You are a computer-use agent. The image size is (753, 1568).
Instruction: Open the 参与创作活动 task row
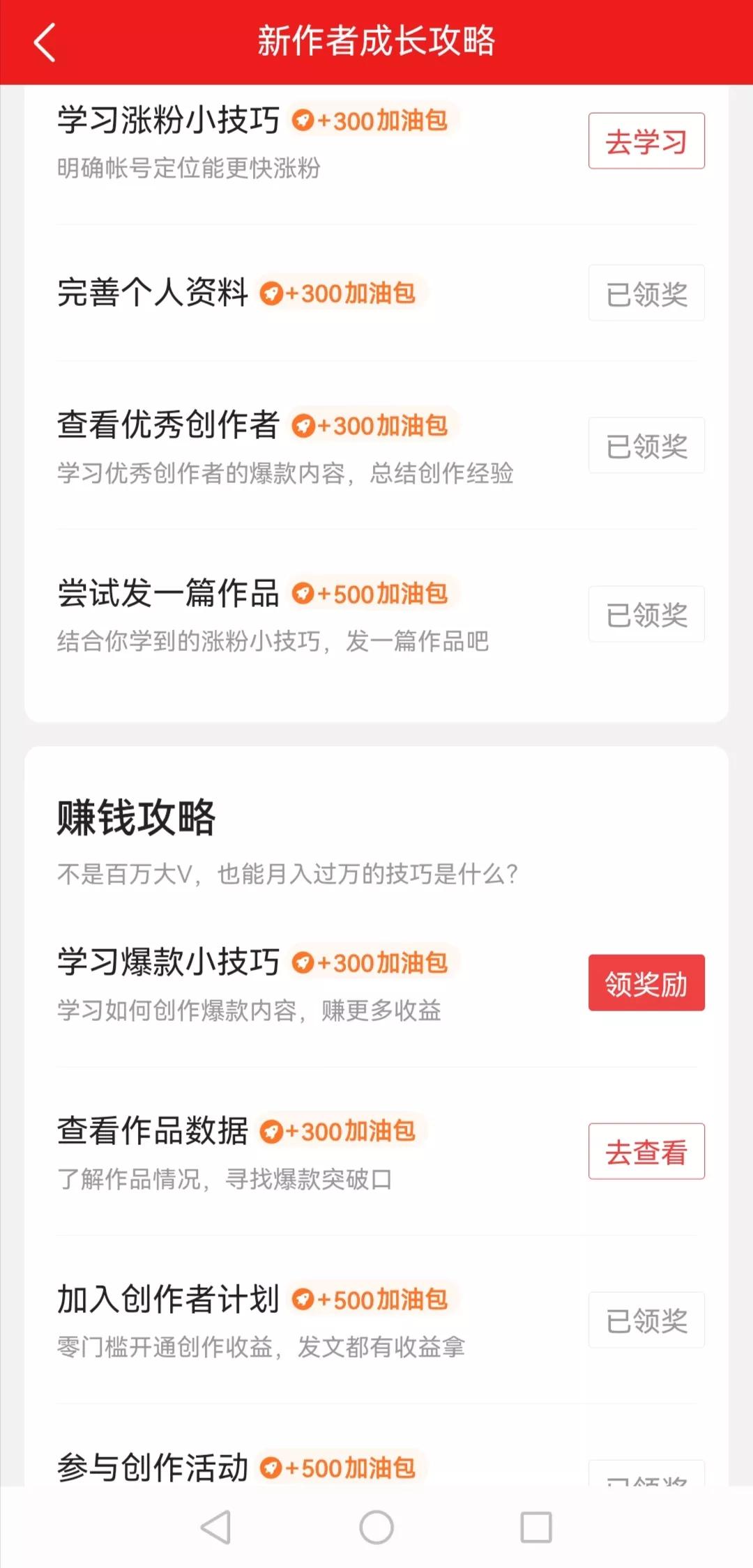(x=376, y=1467)
